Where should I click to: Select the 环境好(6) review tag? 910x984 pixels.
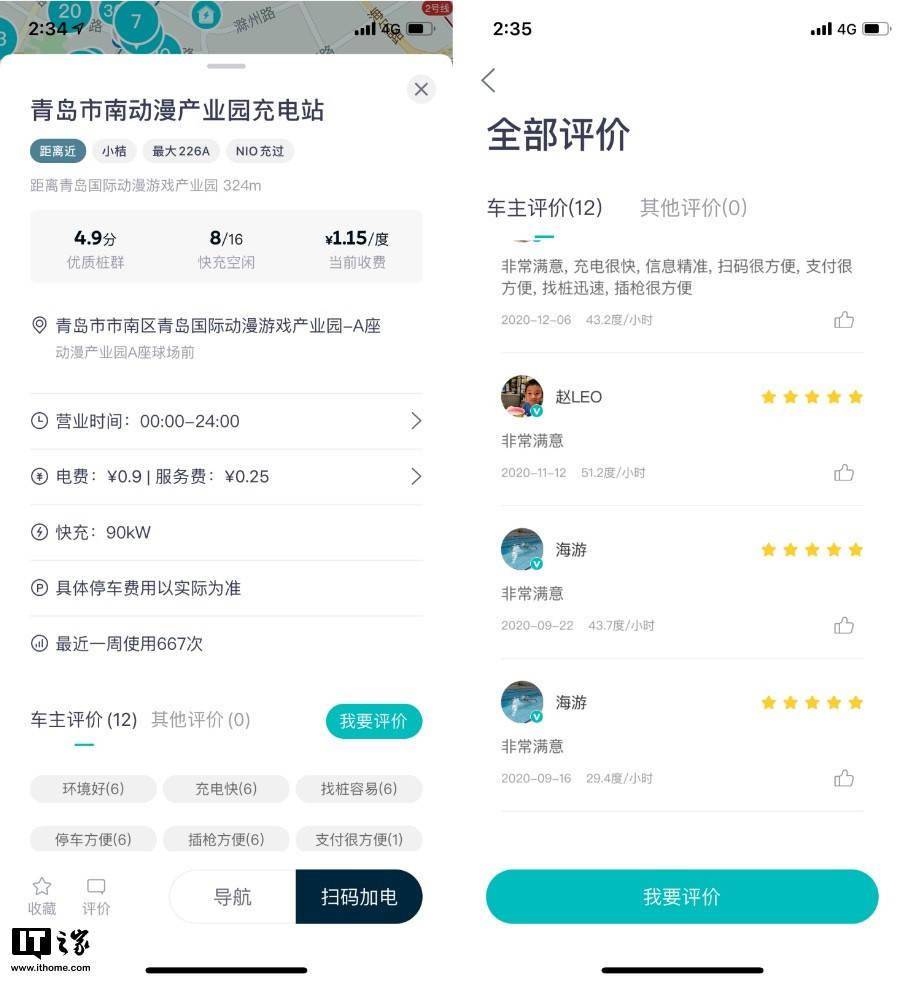[93, 789]
